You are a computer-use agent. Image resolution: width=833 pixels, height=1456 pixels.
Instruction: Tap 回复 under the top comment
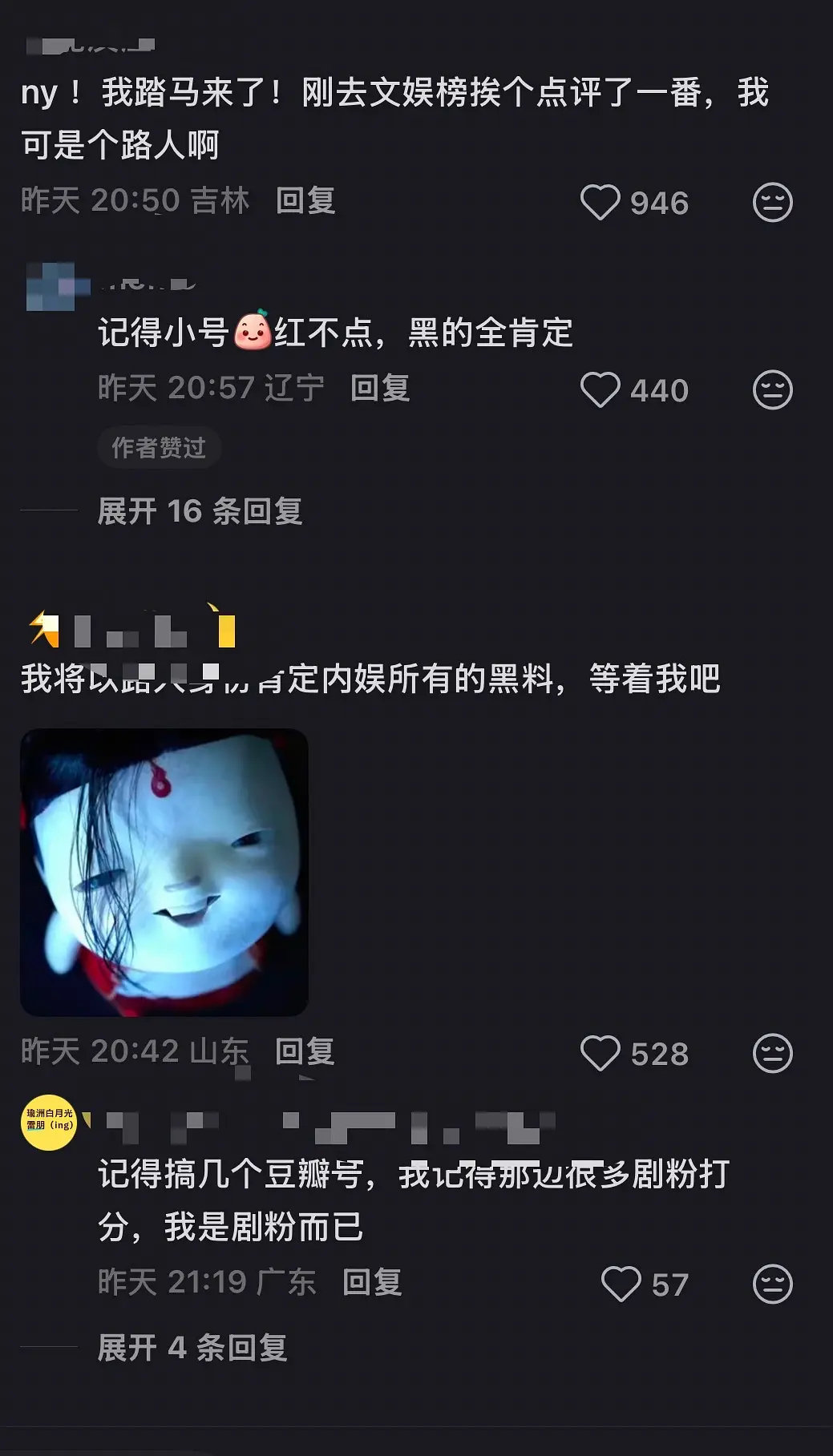[305, 204]
